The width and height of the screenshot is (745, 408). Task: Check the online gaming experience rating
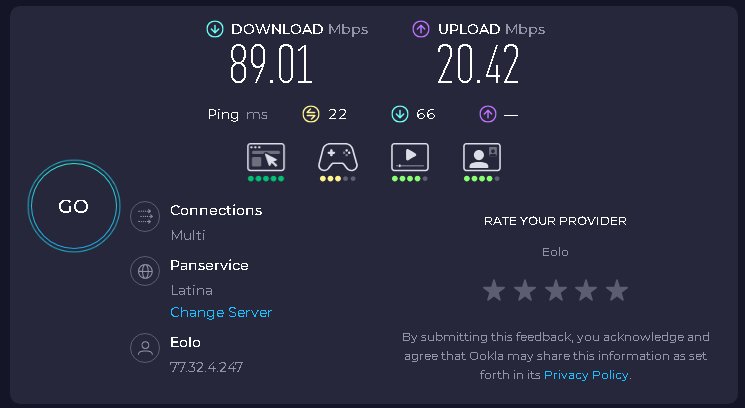pos(337,158)
